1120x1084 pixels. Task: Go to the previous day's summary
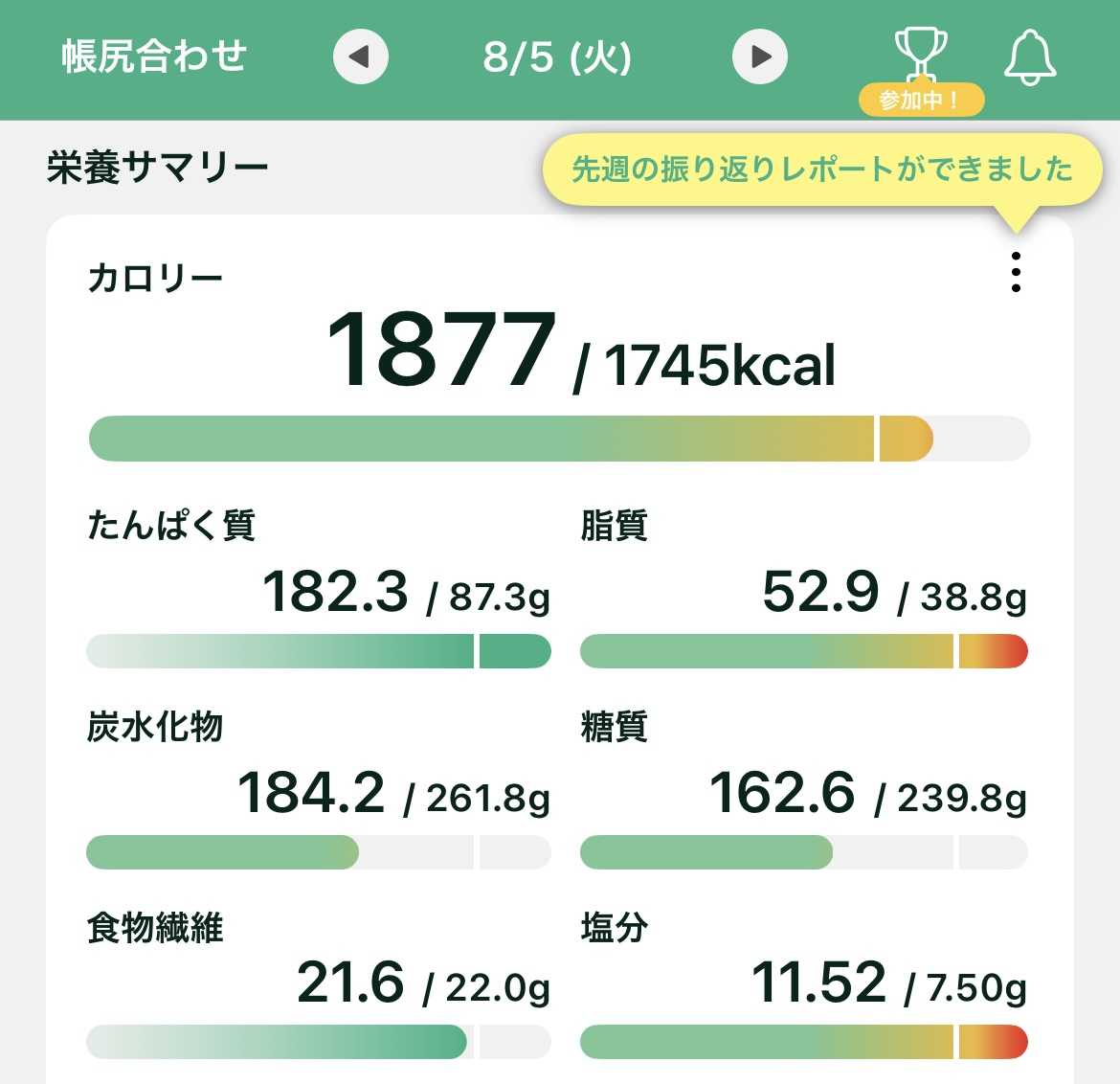361,56
